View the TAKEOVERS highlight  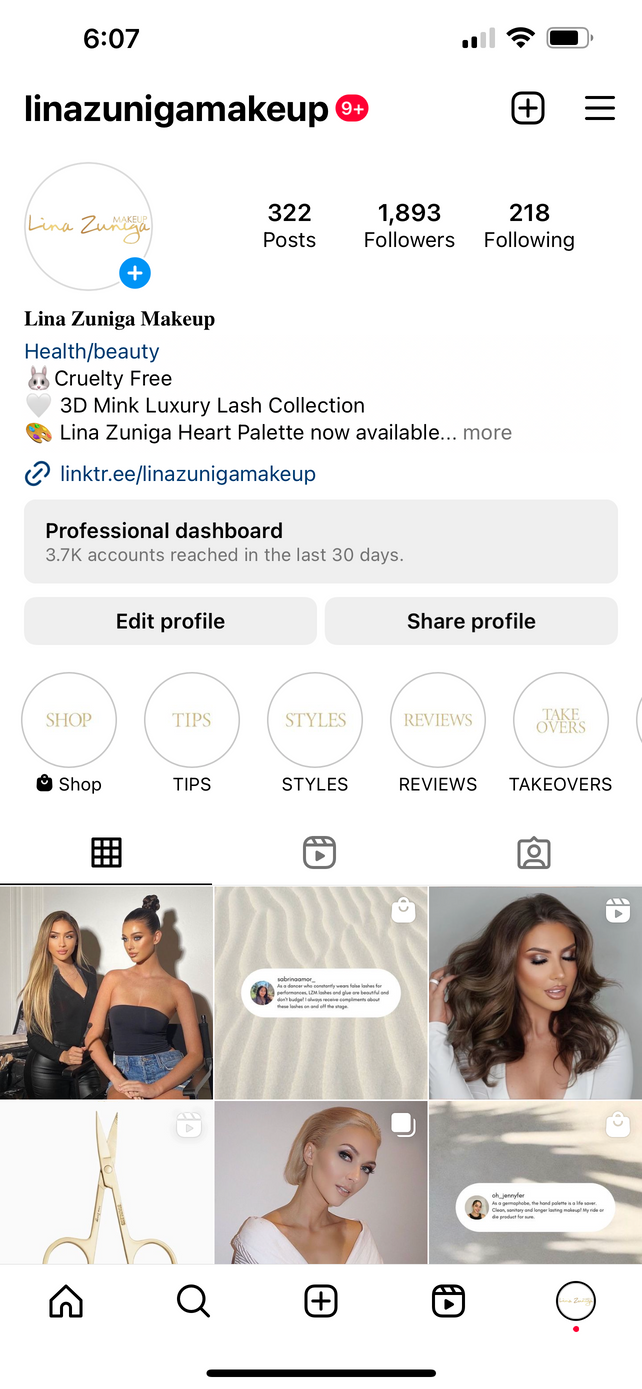(561, 720)
